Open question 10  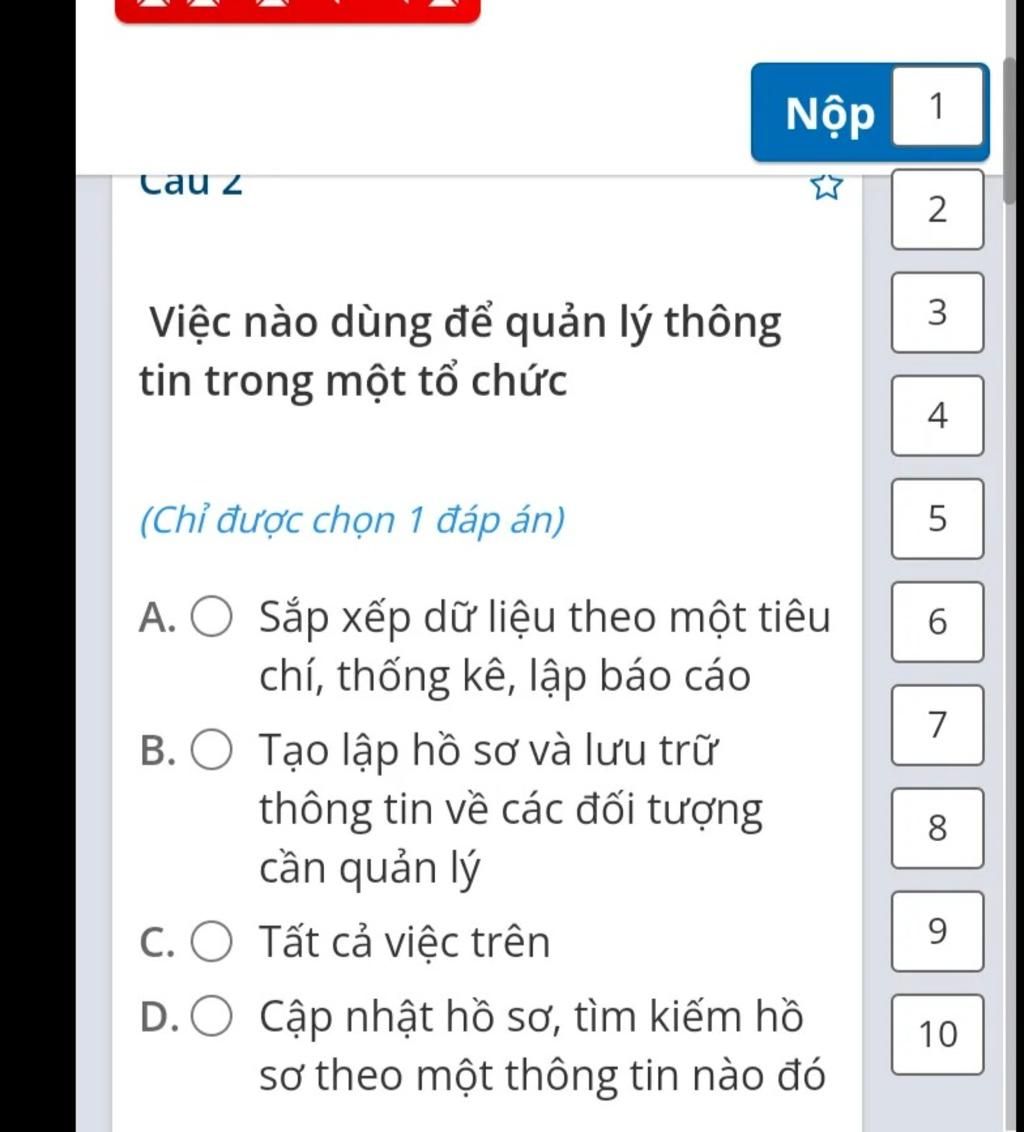tap(937, 1034)
